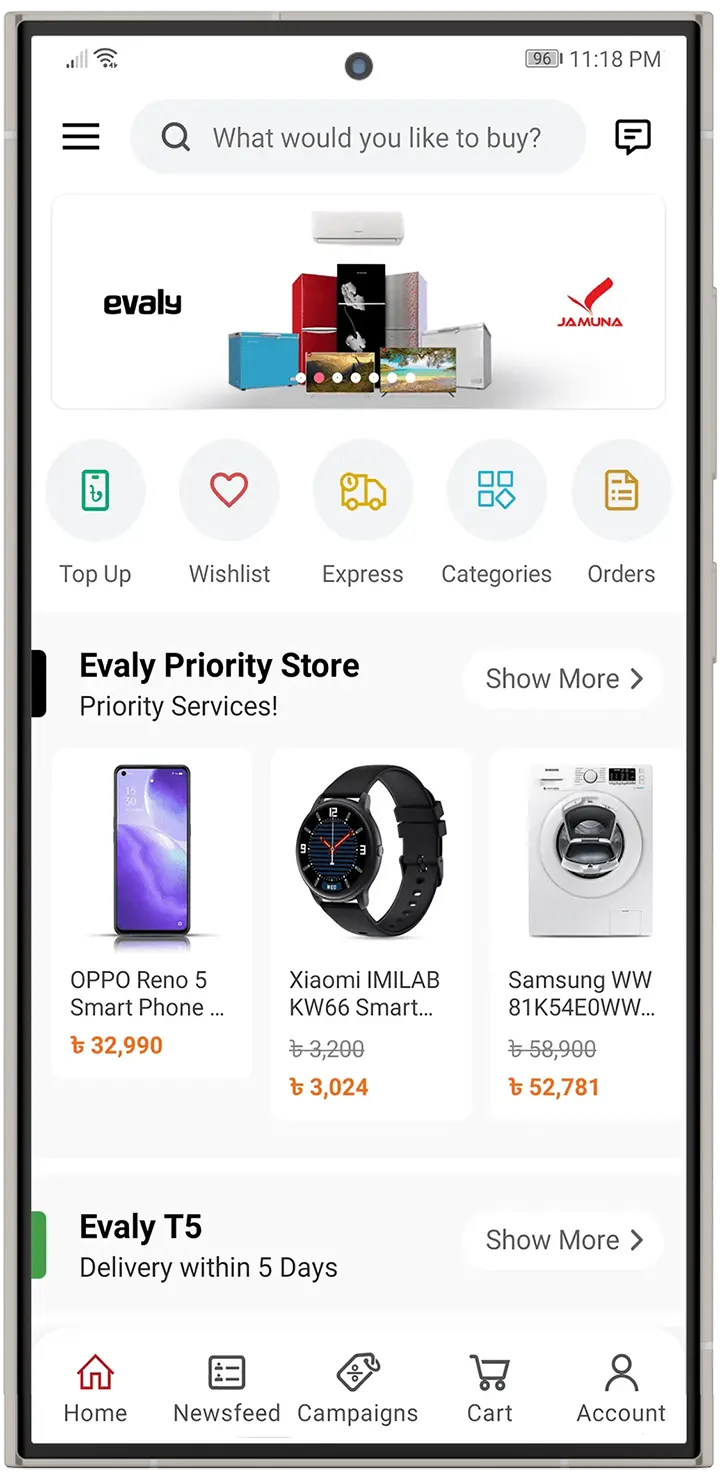This screenshot has width=720, height=1476.
Task: Open Top Up shortcut
Action: coord(96,490)
